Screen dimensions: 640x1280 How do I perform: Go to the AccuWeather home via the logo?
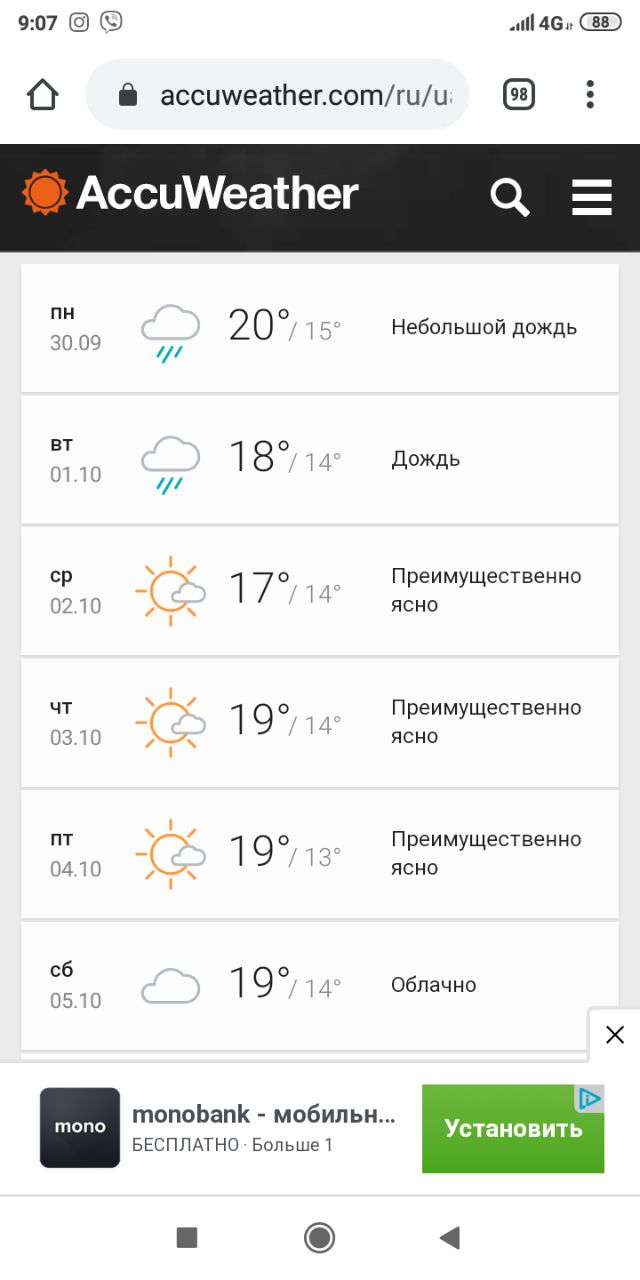190,193
